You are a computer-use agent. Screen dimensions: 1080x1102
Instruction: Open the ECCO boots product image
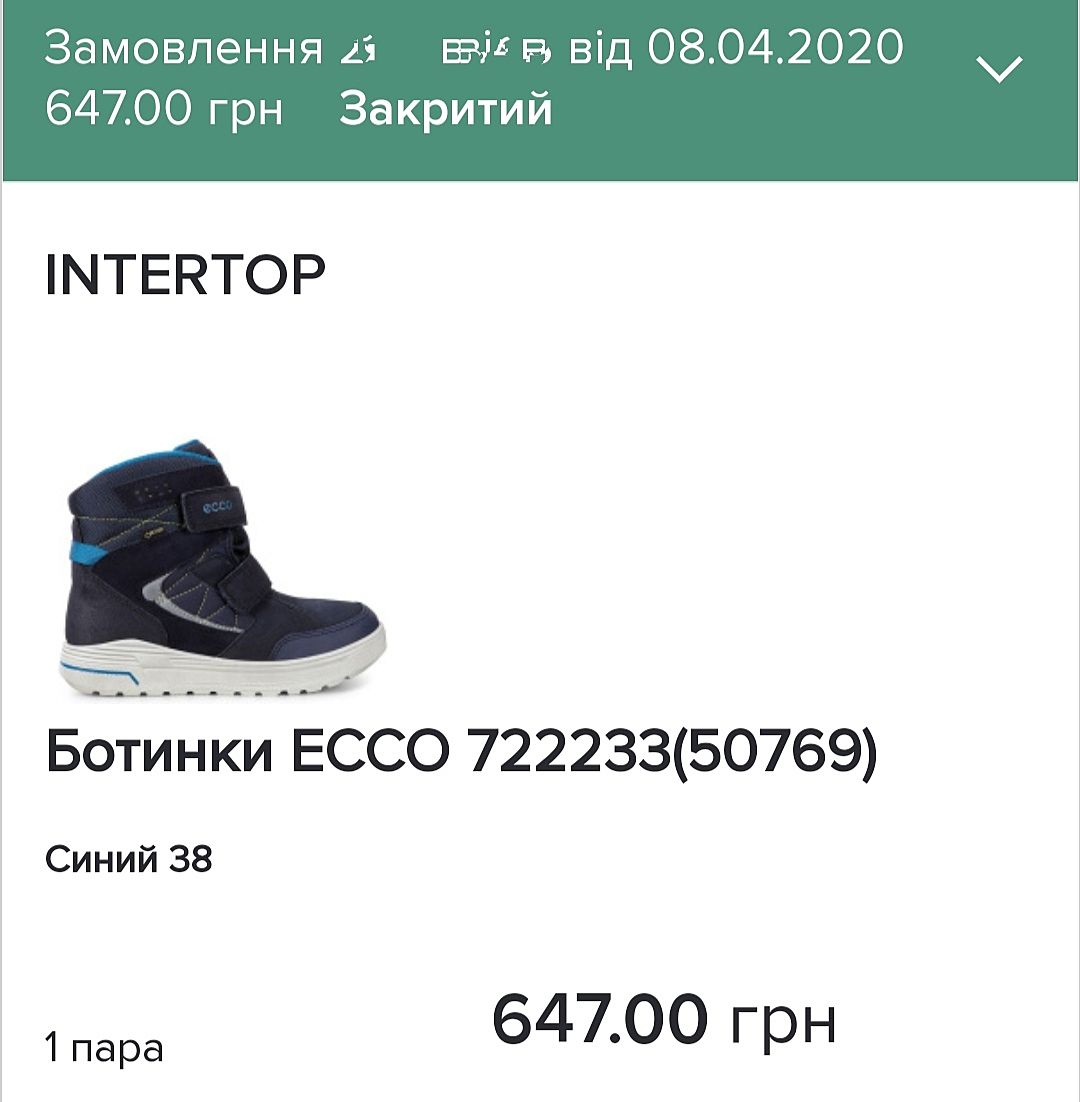[222, 567]
